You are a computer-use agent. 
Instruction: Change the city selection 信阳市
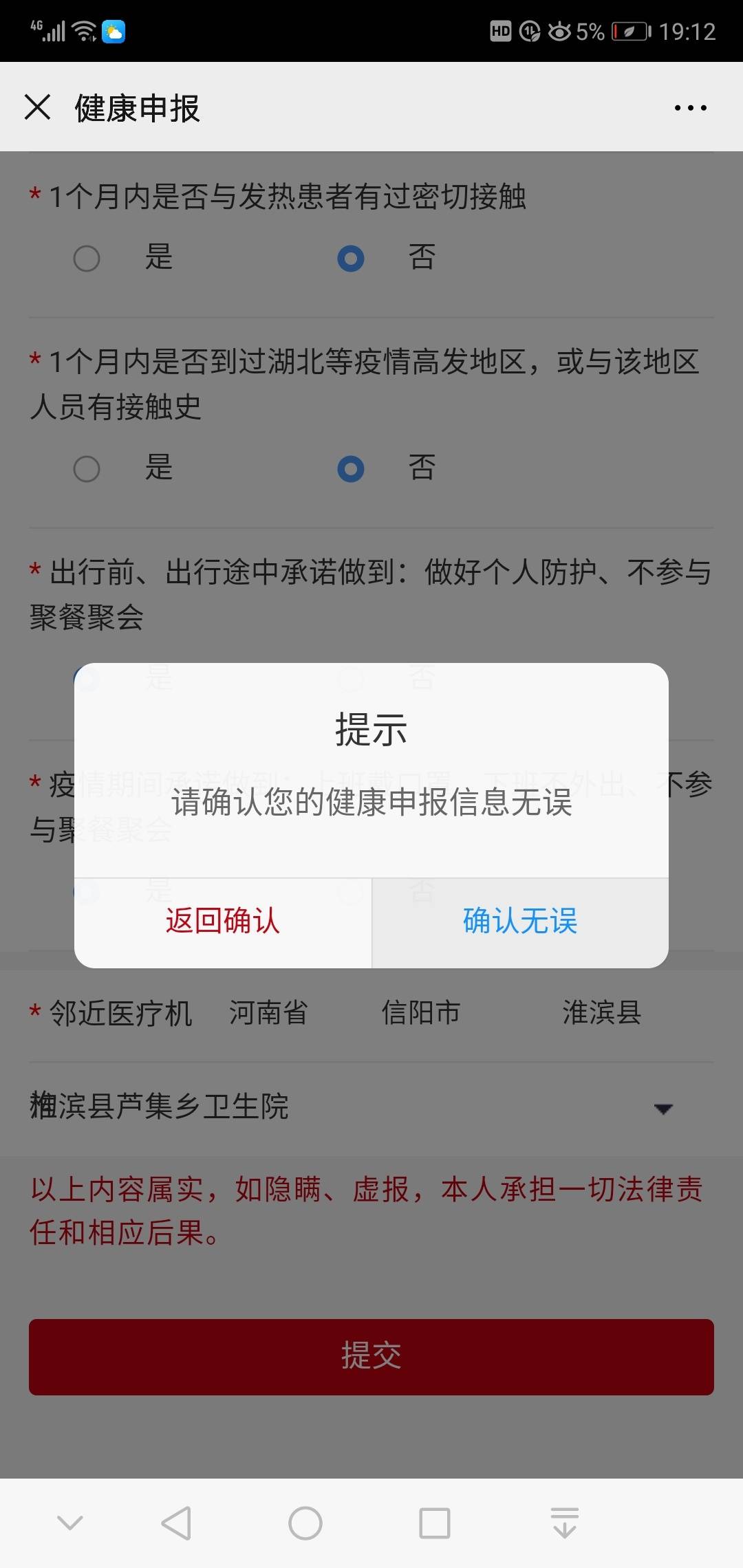(x=421, y=1013)
